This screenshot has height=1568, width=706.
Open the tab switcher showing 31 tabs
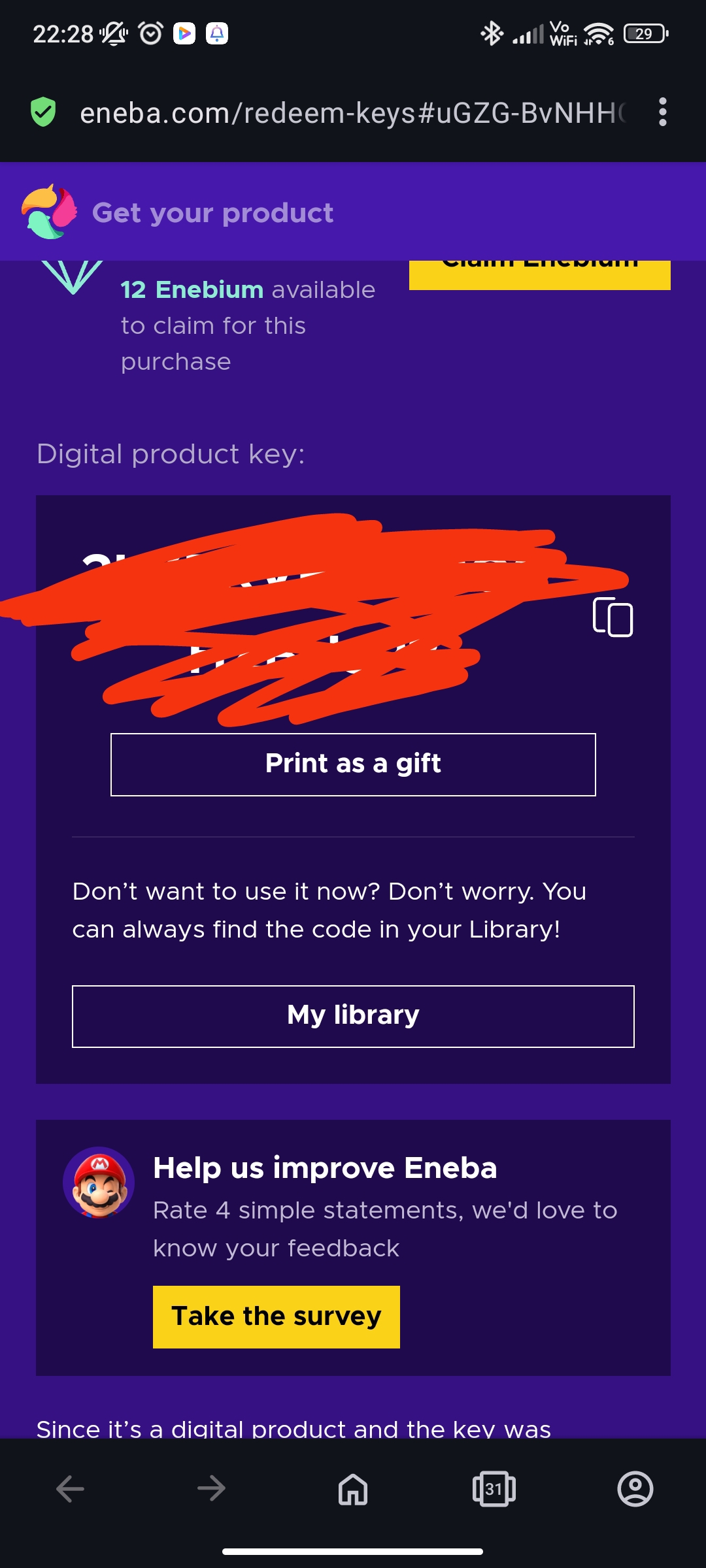(x=494, y=1489)
